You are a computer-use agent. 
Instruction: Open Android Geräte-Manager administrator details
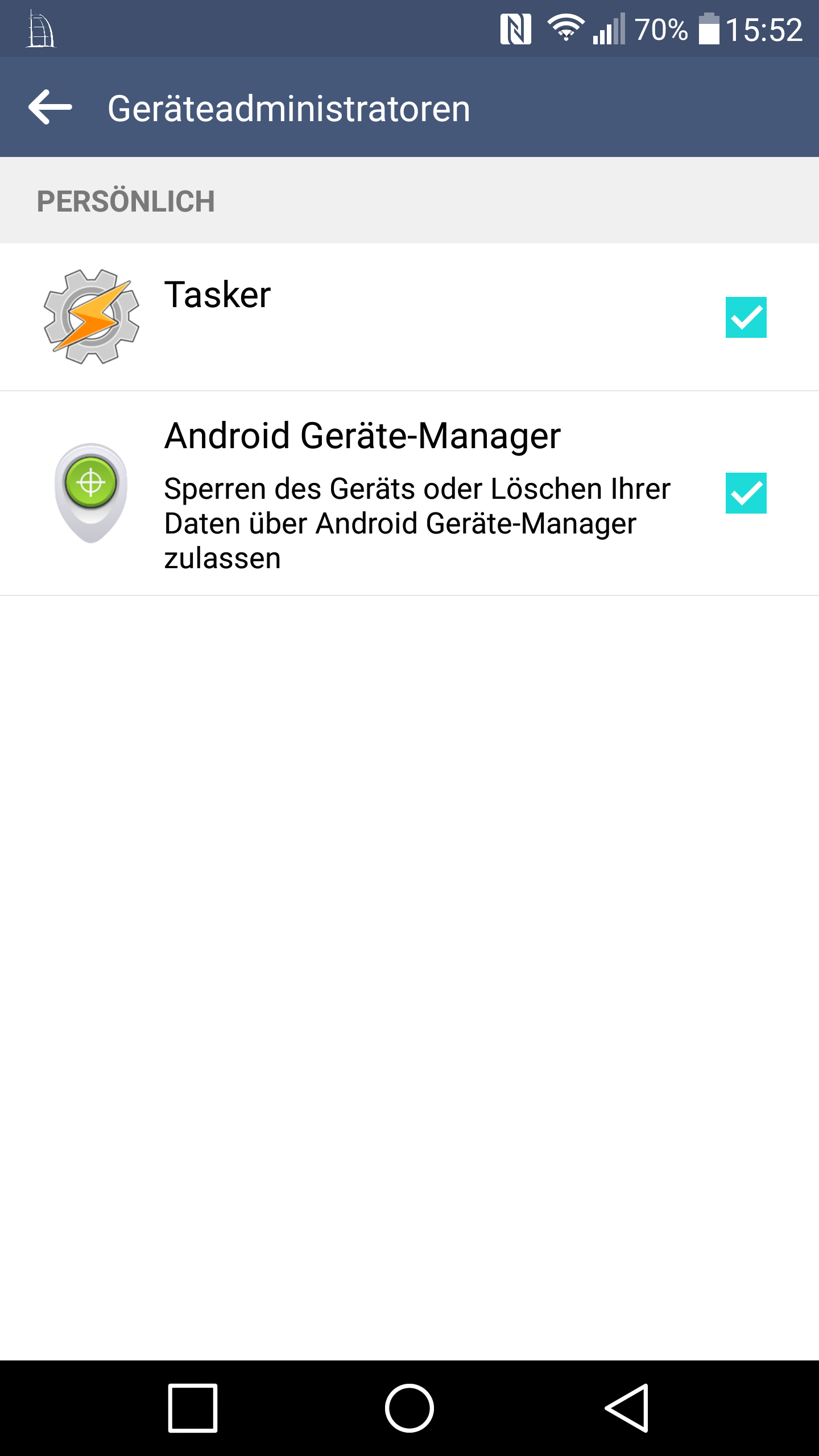pos(362,437)
